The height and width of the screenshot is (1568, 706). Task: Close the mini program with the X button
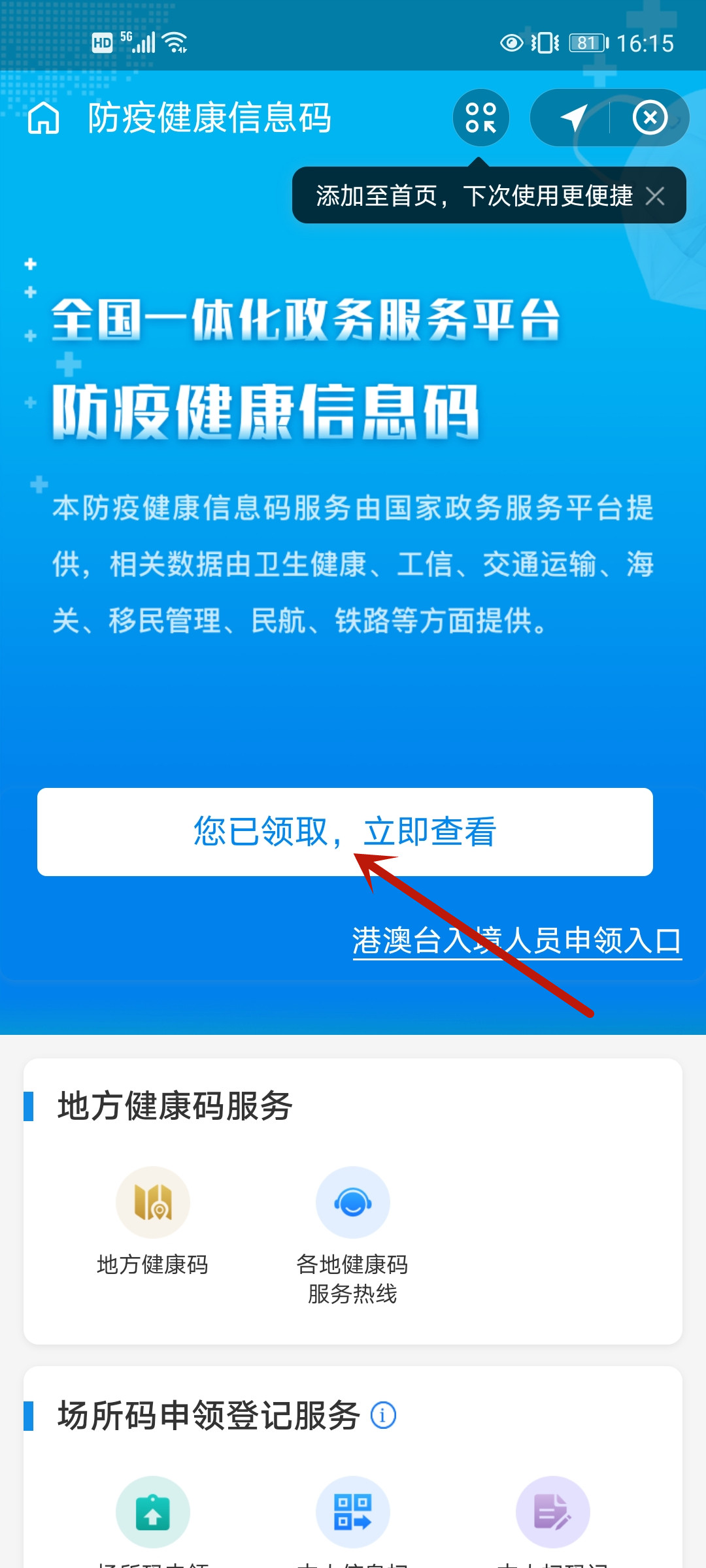[x=650, y=118]
